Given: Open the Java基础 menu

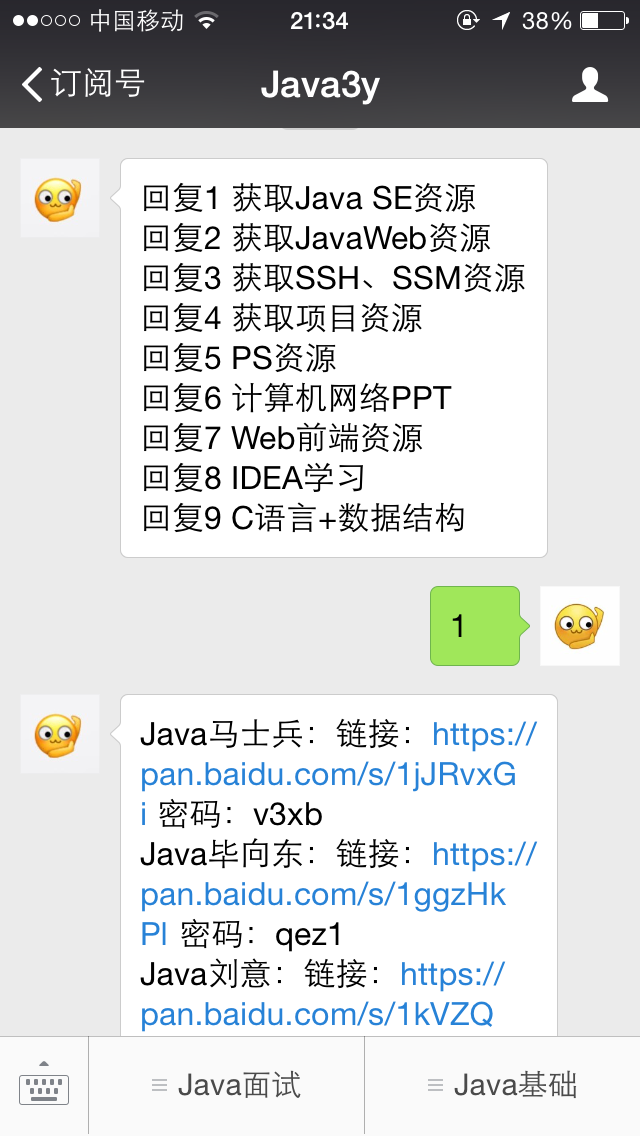Looking at the screenshot, I should coord(502,1085).
